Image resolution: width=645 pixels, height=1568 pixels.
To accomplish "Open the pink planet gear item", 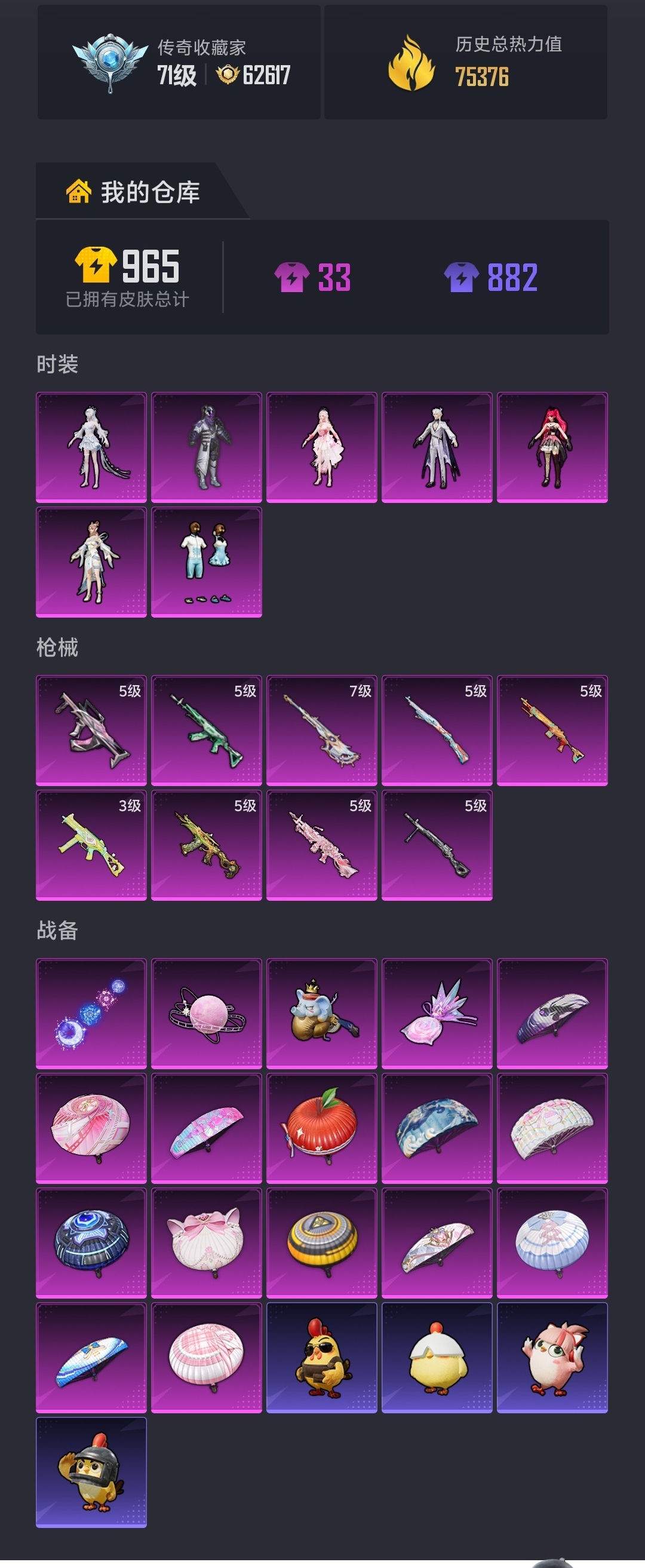I will pos(206,1014).
